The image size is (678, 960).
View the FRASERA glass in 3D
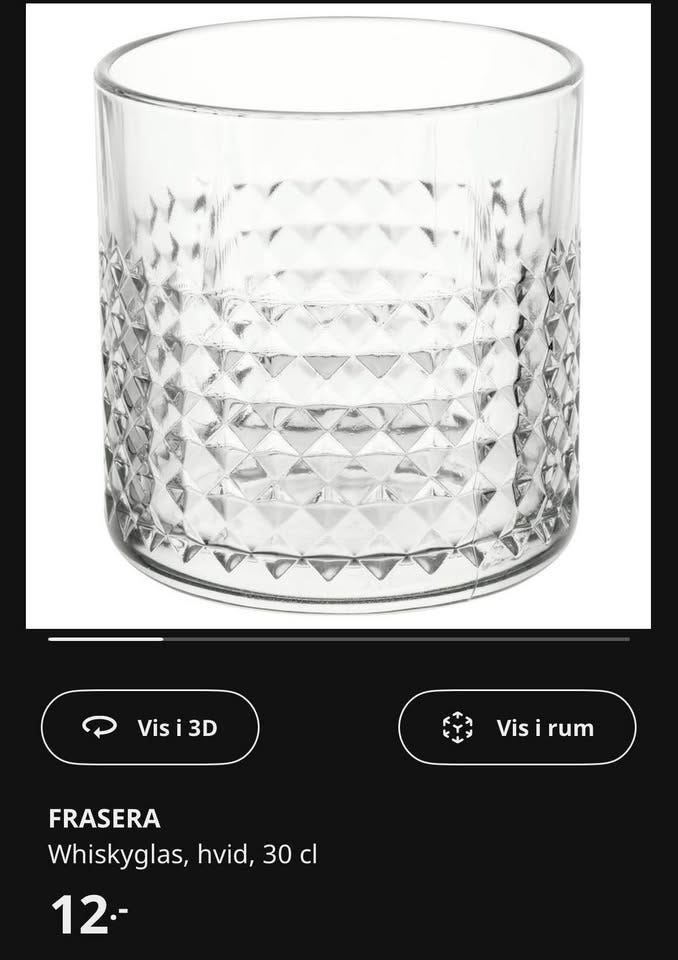[x=150, y=727]
